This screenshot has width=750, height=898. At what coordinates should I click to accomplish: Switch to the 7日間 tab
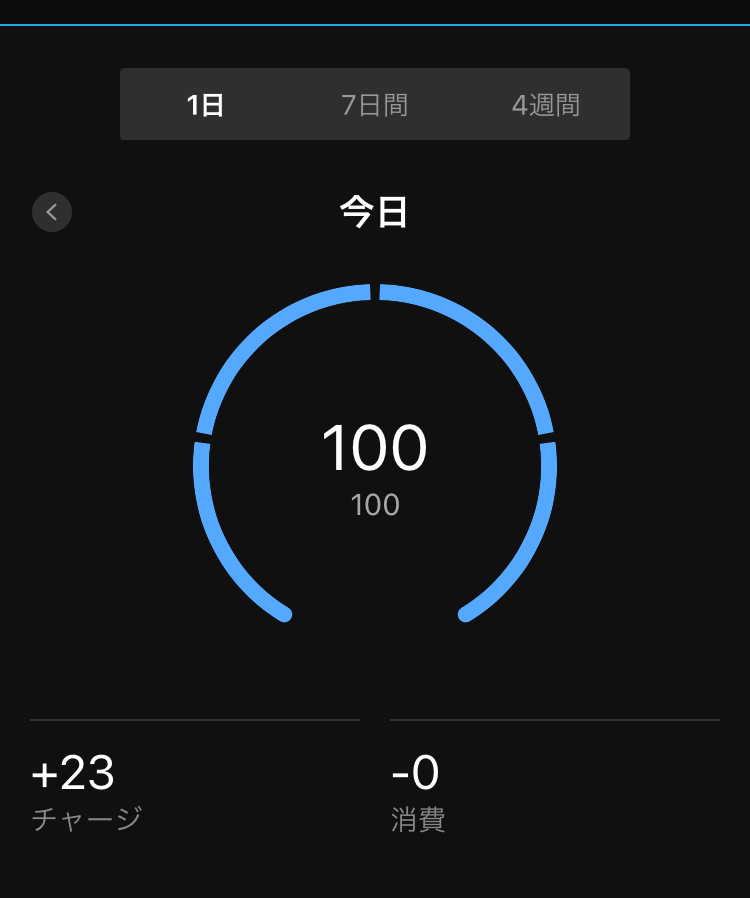[375, 105]
